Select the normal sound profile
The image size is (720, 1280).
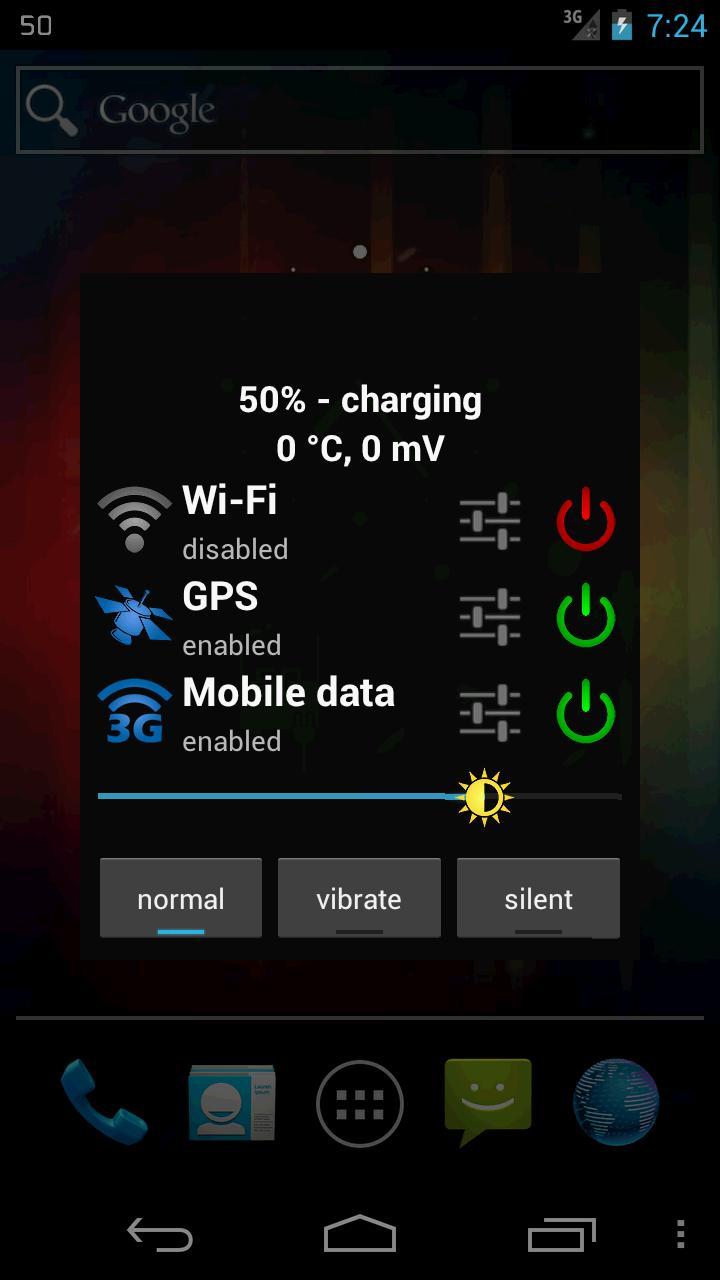pyautogui.click(x=180, y=897)
